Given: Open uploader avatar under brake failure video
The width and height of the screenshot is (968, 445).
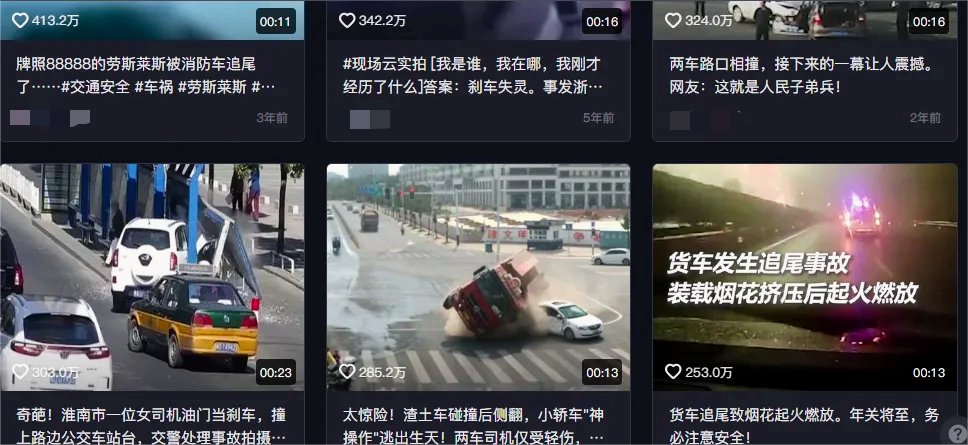Looking at the screenshot, I should pos(361,119).
